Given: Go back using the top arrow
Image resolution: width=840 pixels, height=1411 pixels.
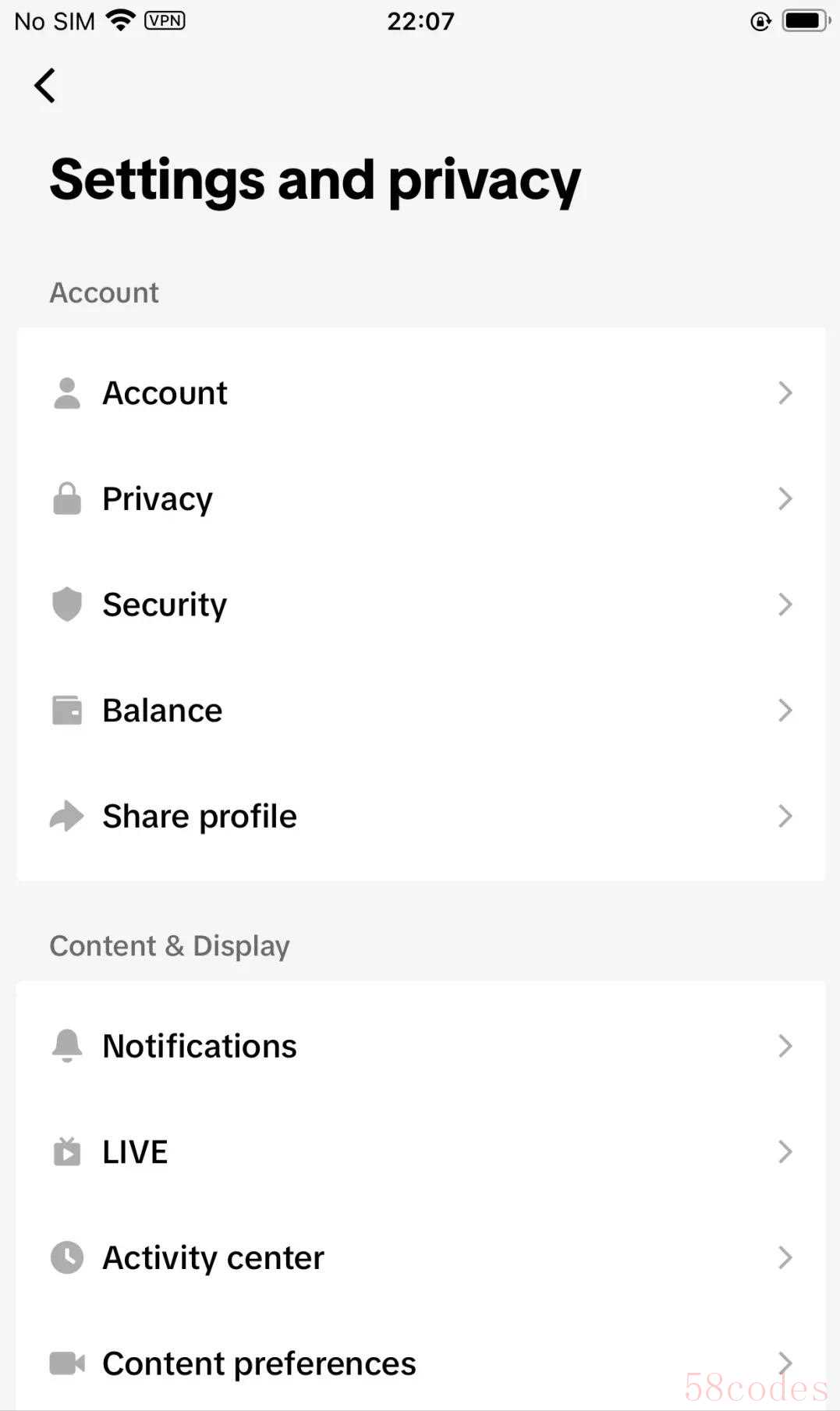Looking at the screenshot, I should (44, 86).
